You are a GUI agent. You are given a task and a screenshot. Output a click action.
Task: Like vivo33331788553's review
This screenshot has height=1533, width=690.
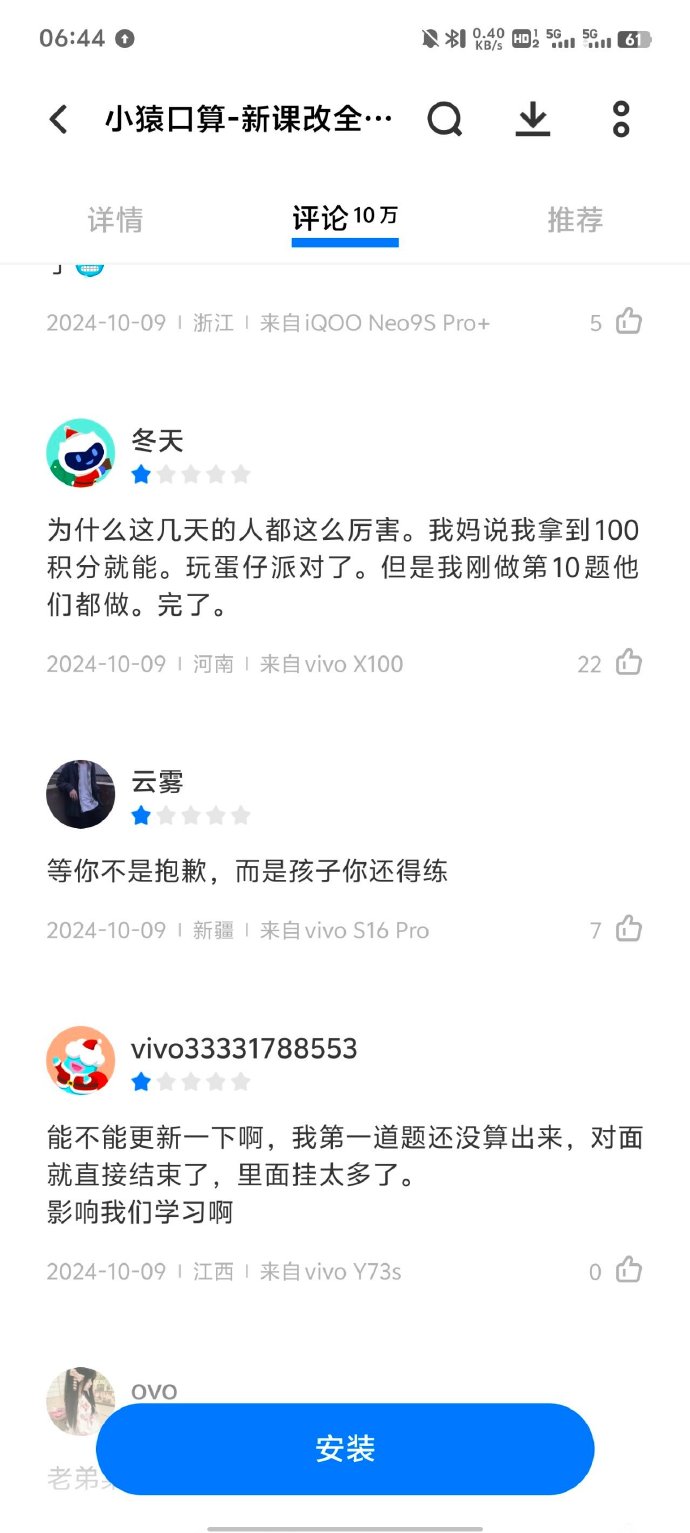pyautogui.click(x=628, y=1271)
